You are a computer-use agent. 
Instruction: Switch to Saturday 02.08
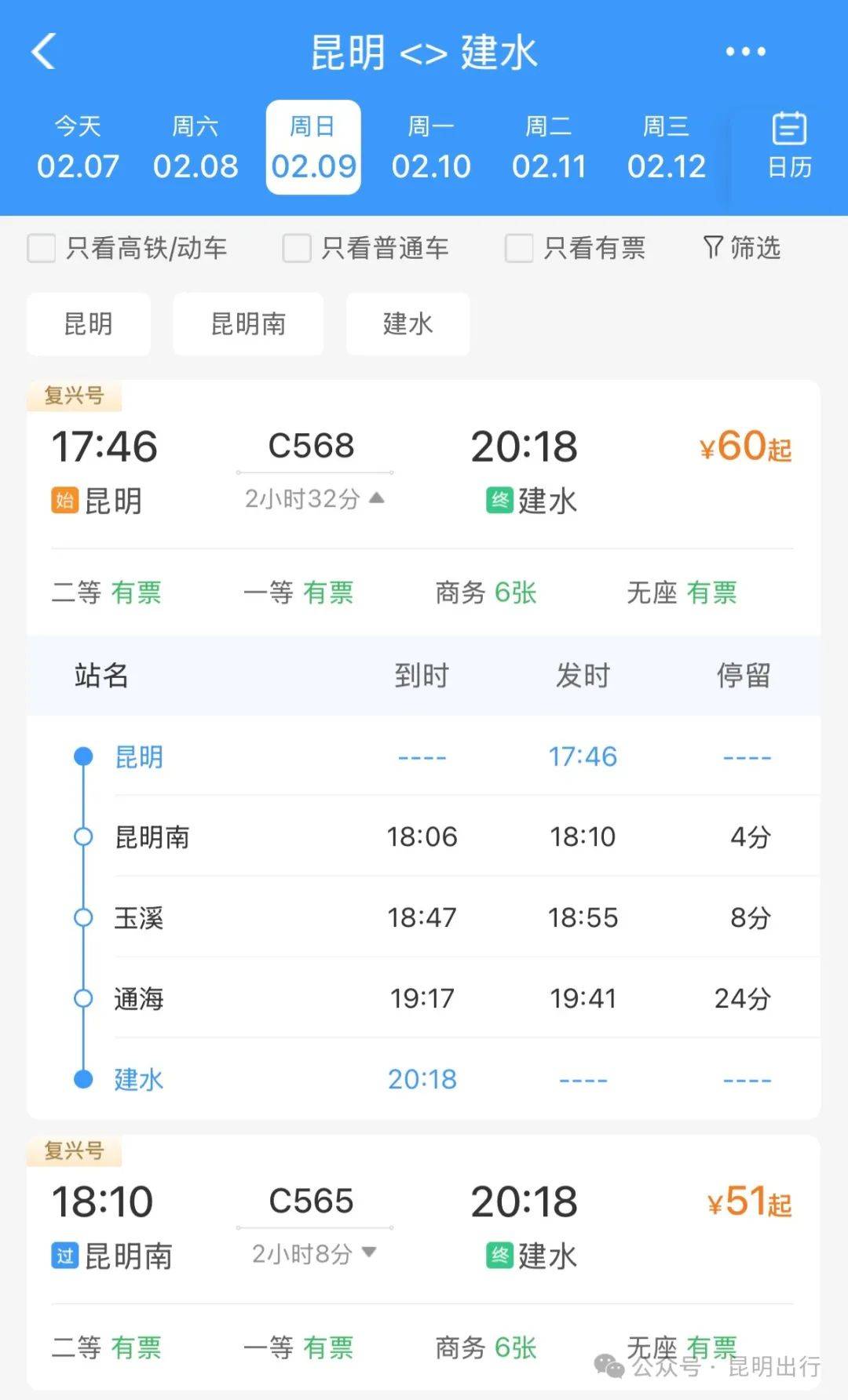tap(196, 148)
